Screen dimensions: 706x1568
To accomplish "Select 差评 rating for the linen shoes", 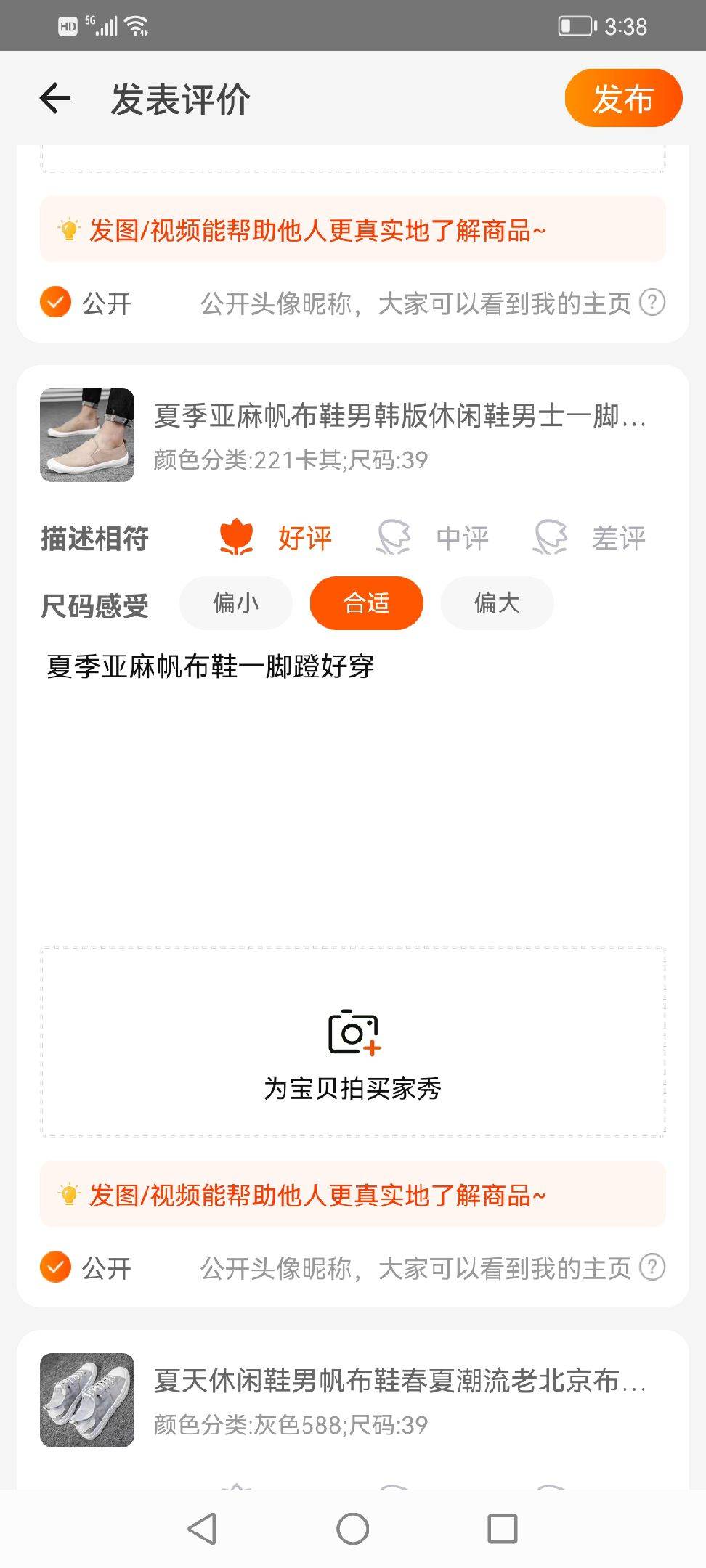I will pos(590,538).
